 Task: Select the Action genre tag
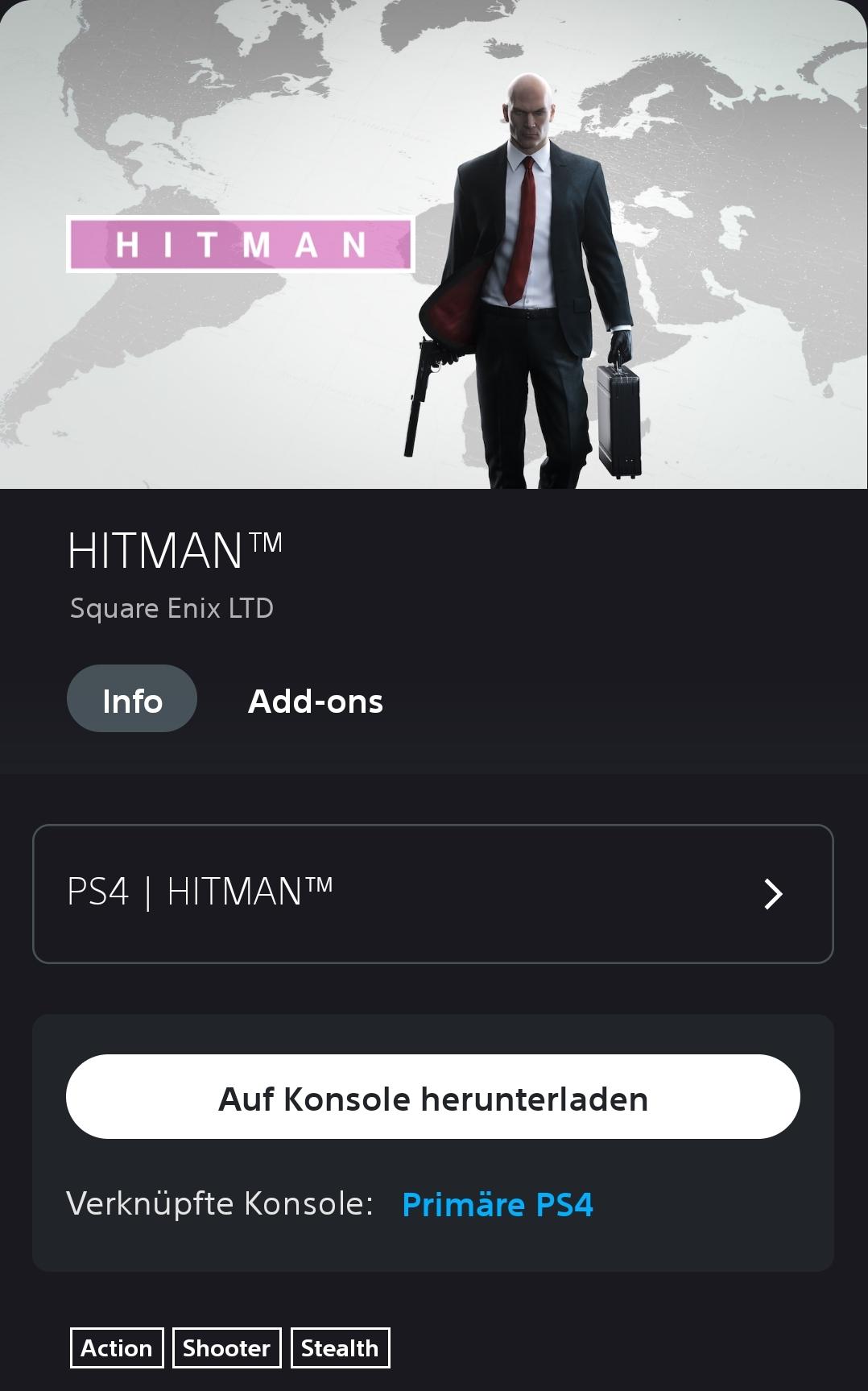pos(117,1348)
